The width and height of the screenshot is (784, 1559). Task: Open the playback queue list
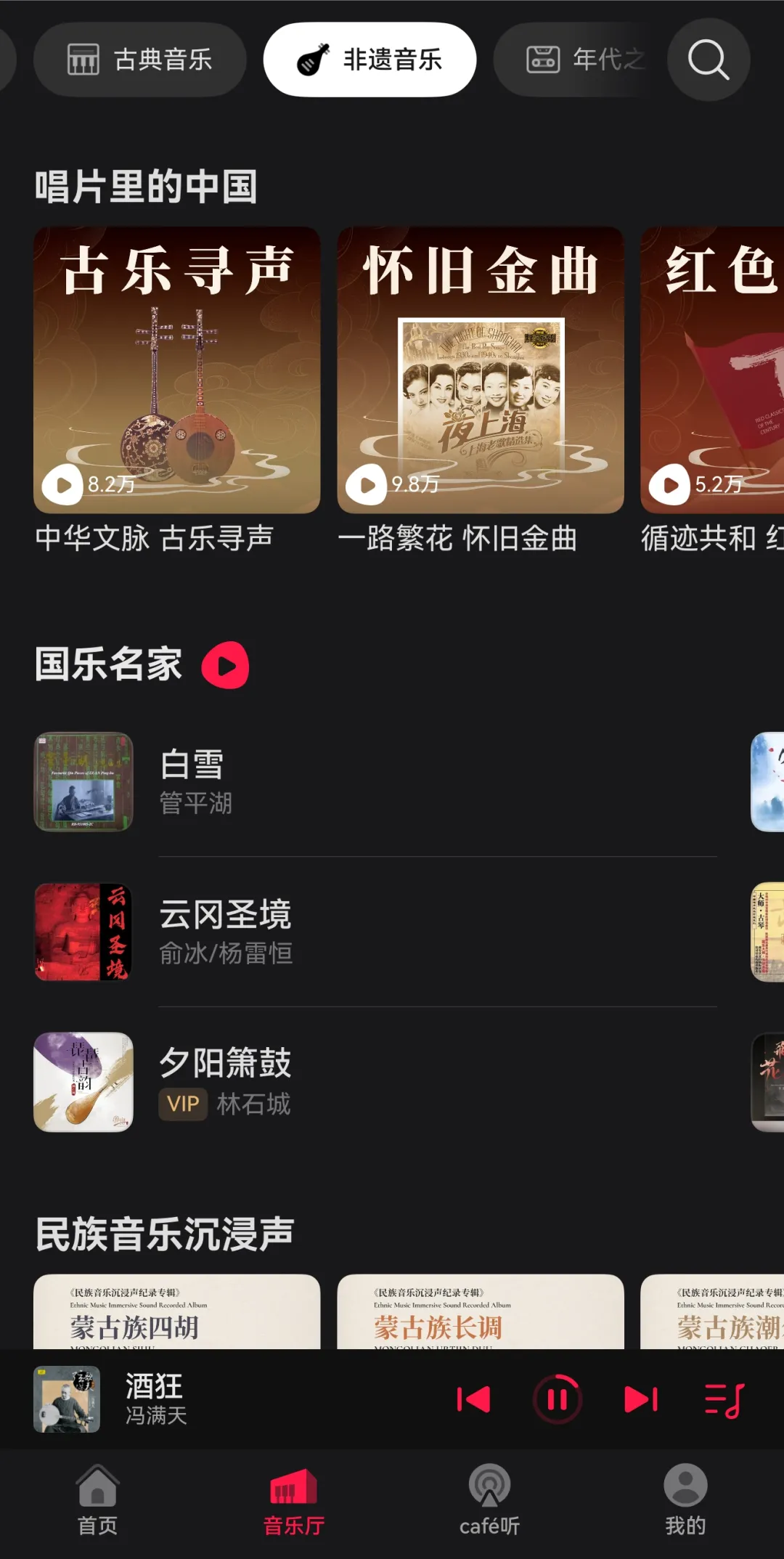[x=724, y=1399]
